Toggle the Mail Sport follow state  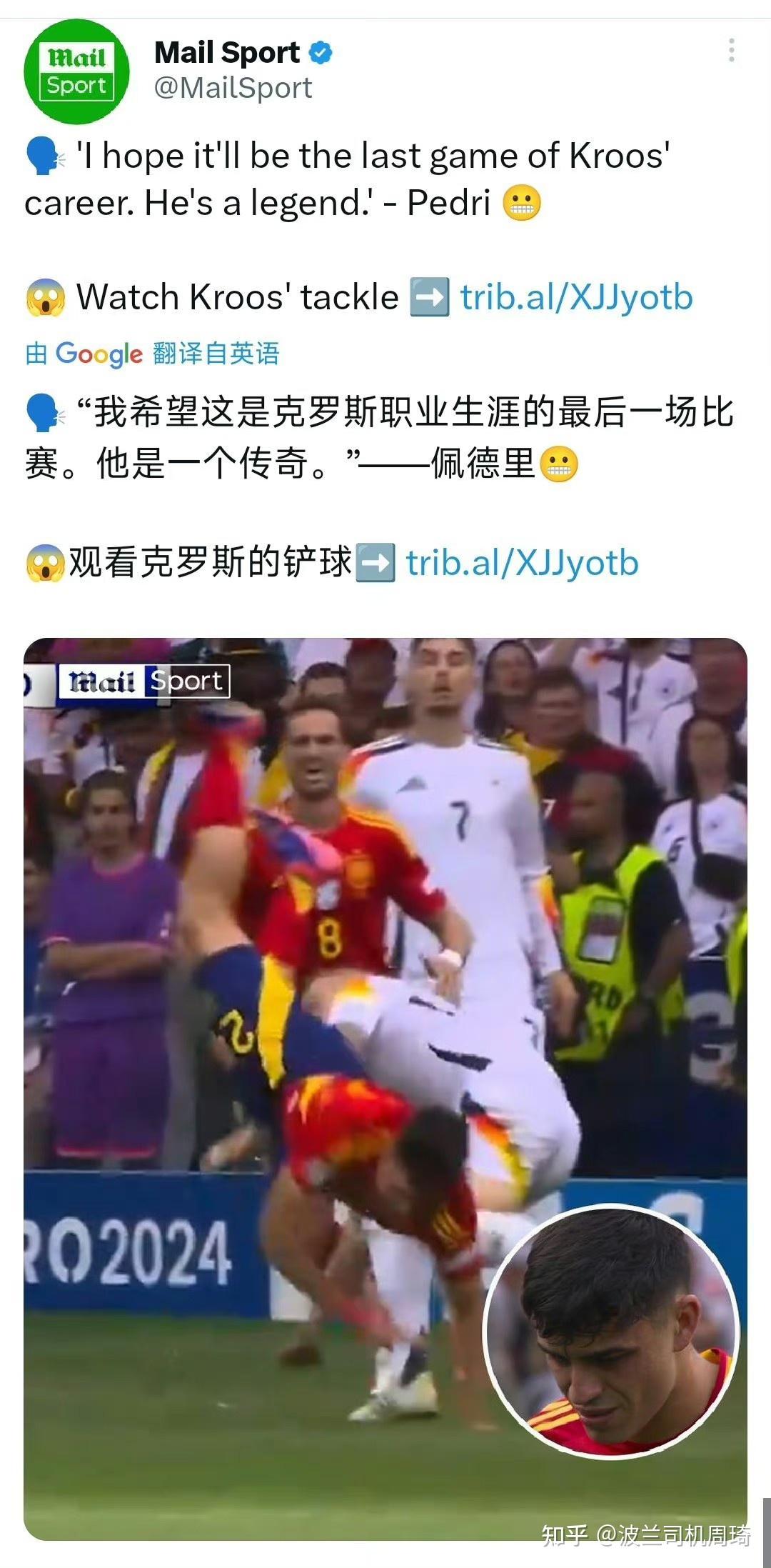[227, 51]
